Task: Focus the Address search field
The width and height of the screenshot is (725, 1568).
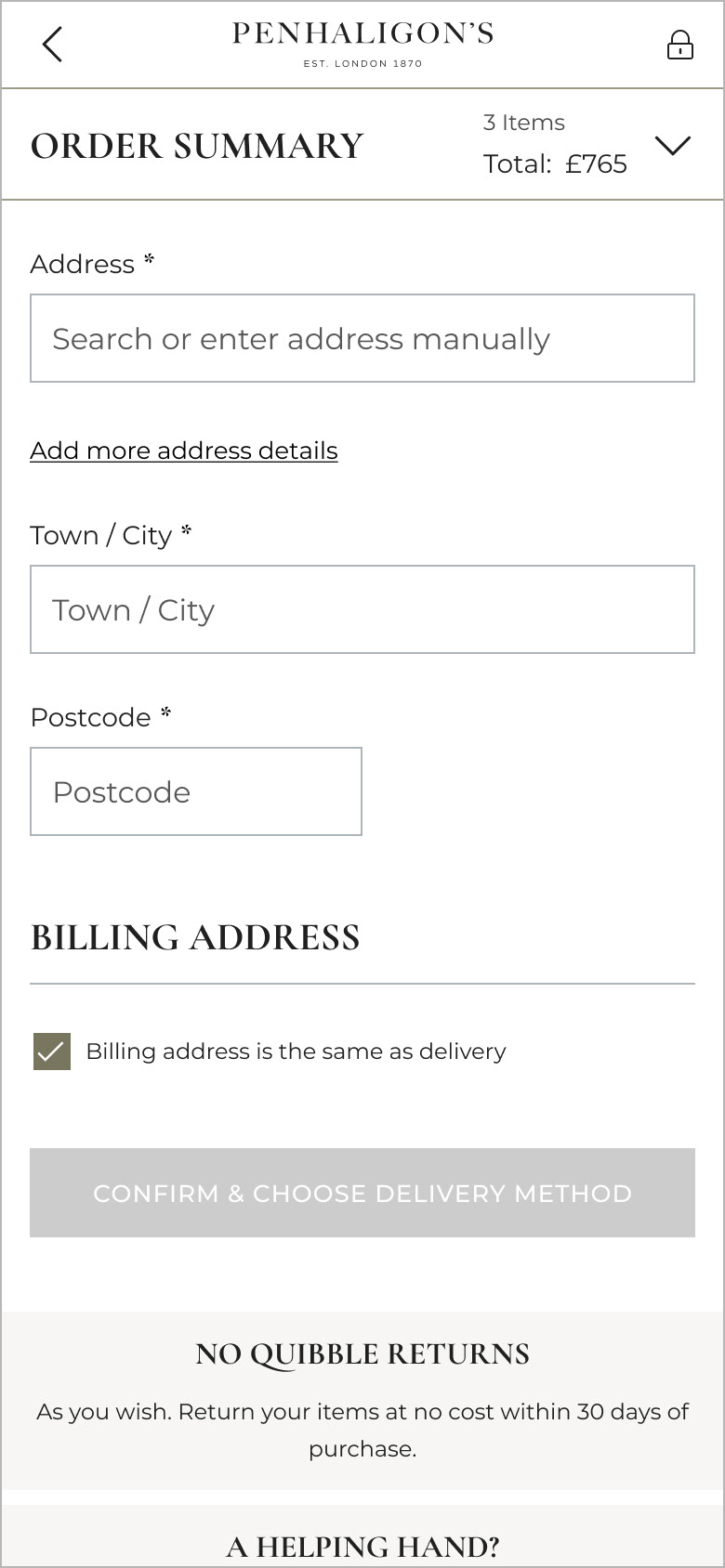Action: point(362,338)
